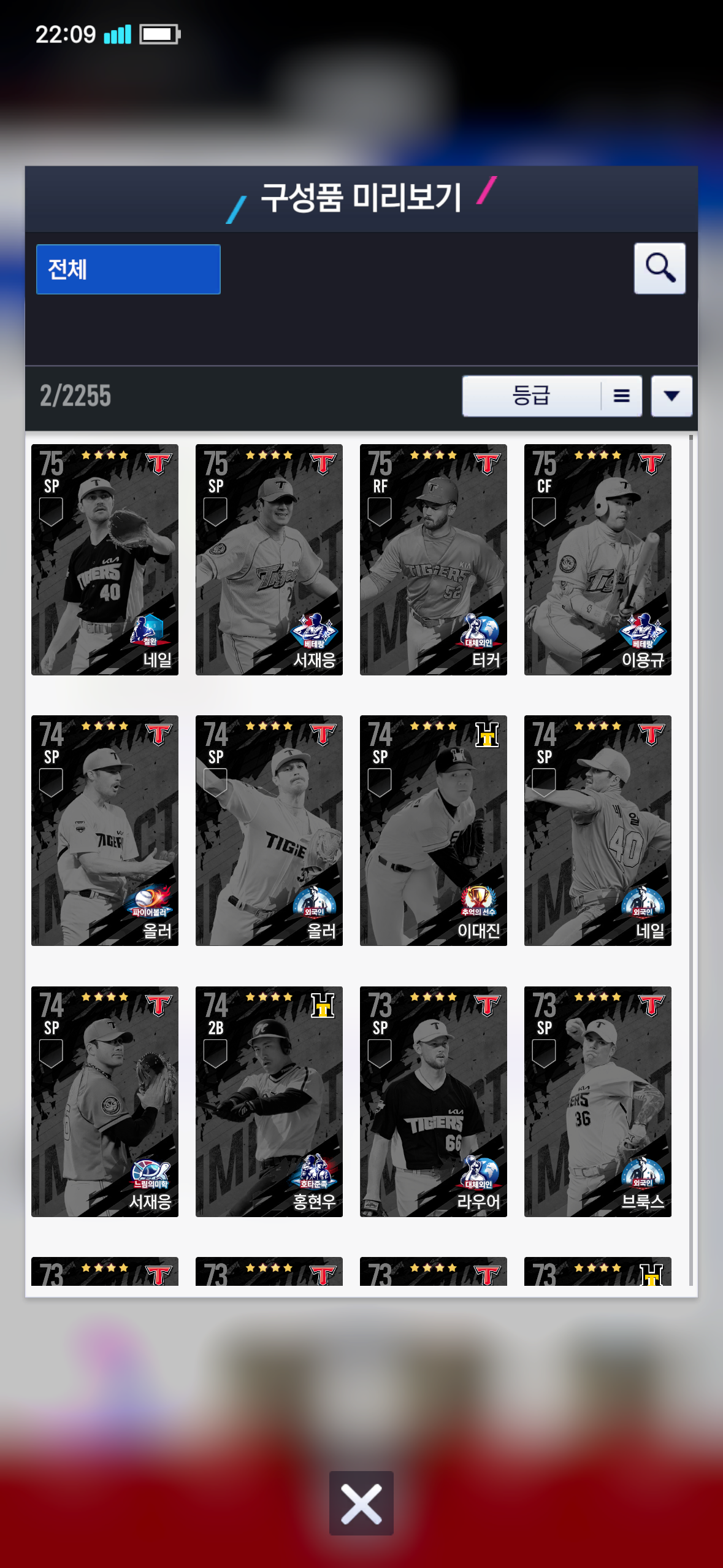Open the 등급 sort options
The image size is (723, 1568).
(551, 396)
